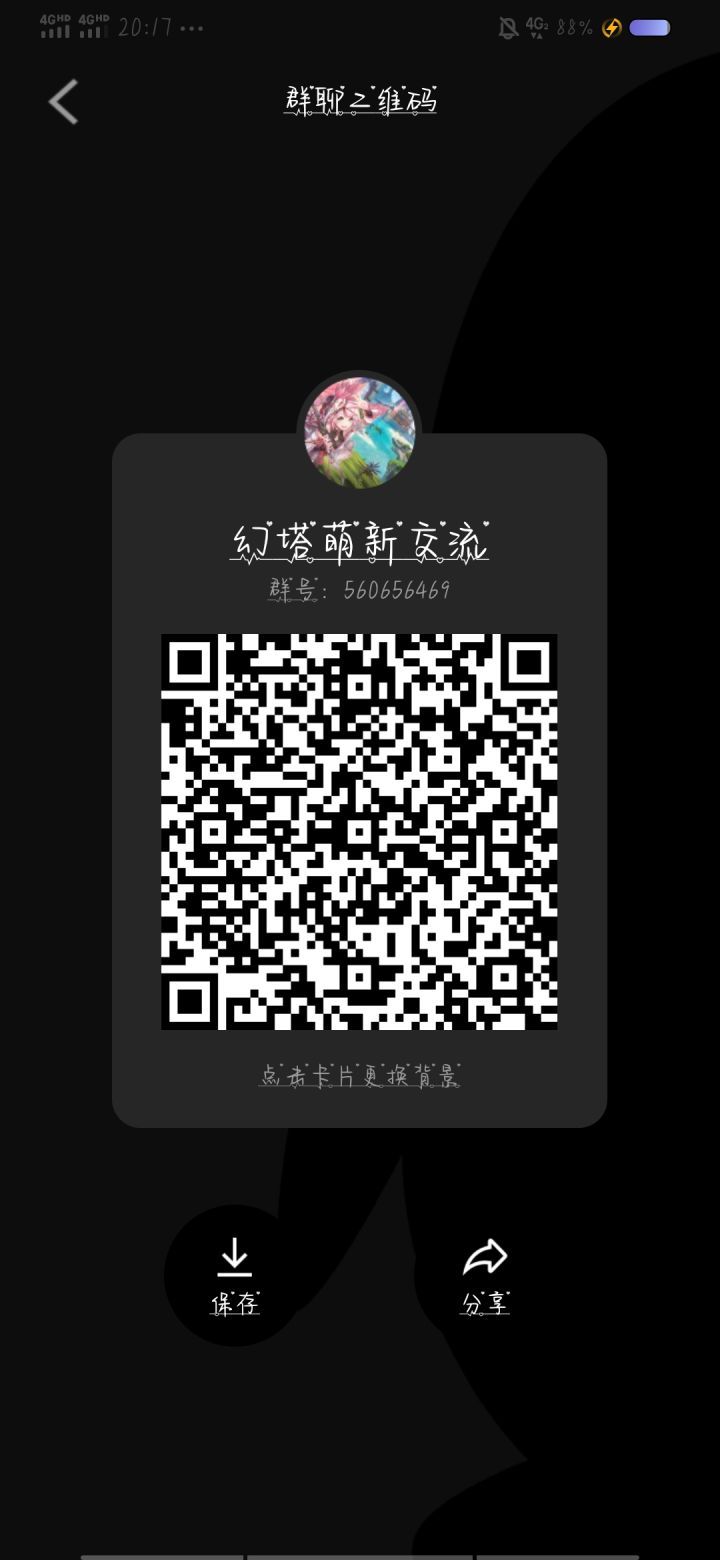Tap the group avatar above the card
This screenshot has height=1560, width=720.
(360, 430)
